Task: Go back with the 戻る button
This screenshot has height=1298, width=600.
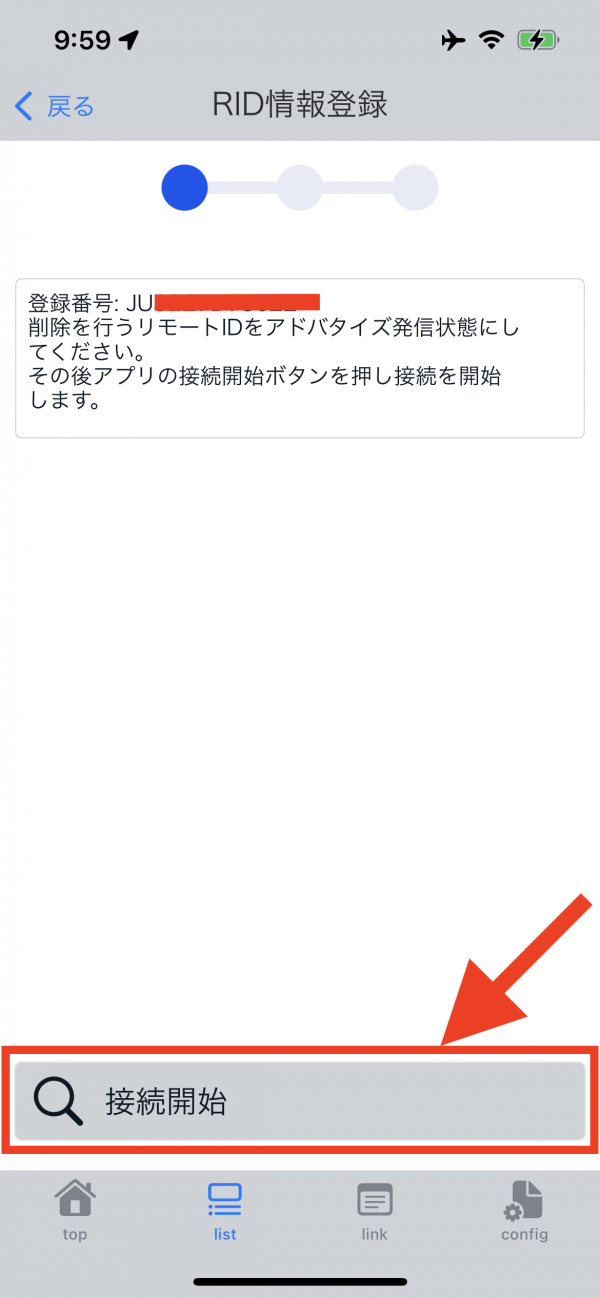Action: click(x=55, y=105)
